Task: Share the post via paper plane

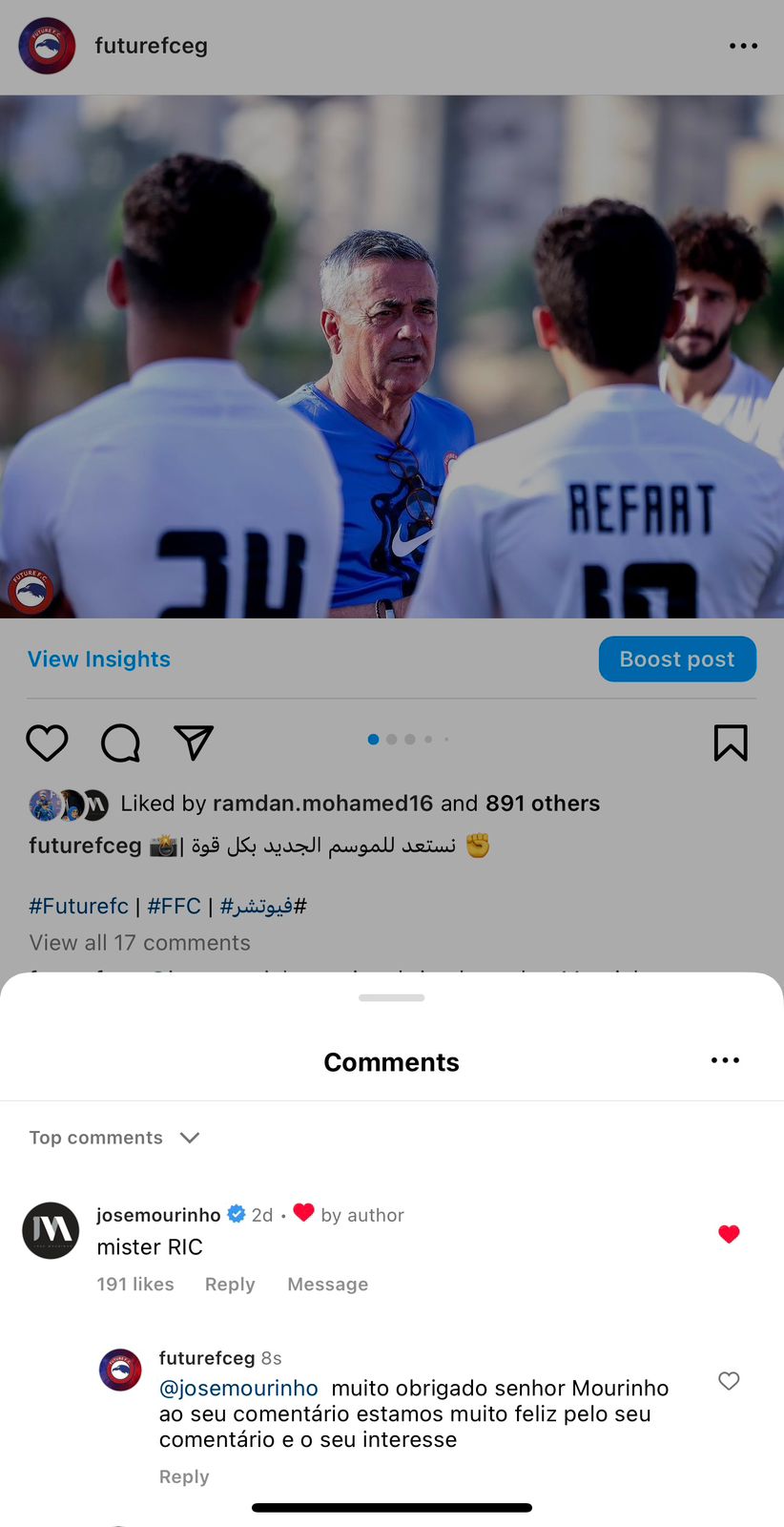Action: (x=193, y=743)
